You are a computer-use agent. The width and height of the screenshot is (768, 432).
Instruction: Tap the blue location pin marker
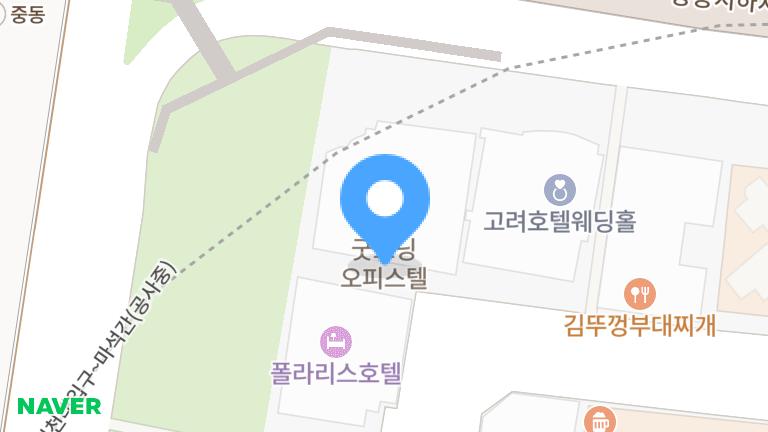[x=385, y=200]
